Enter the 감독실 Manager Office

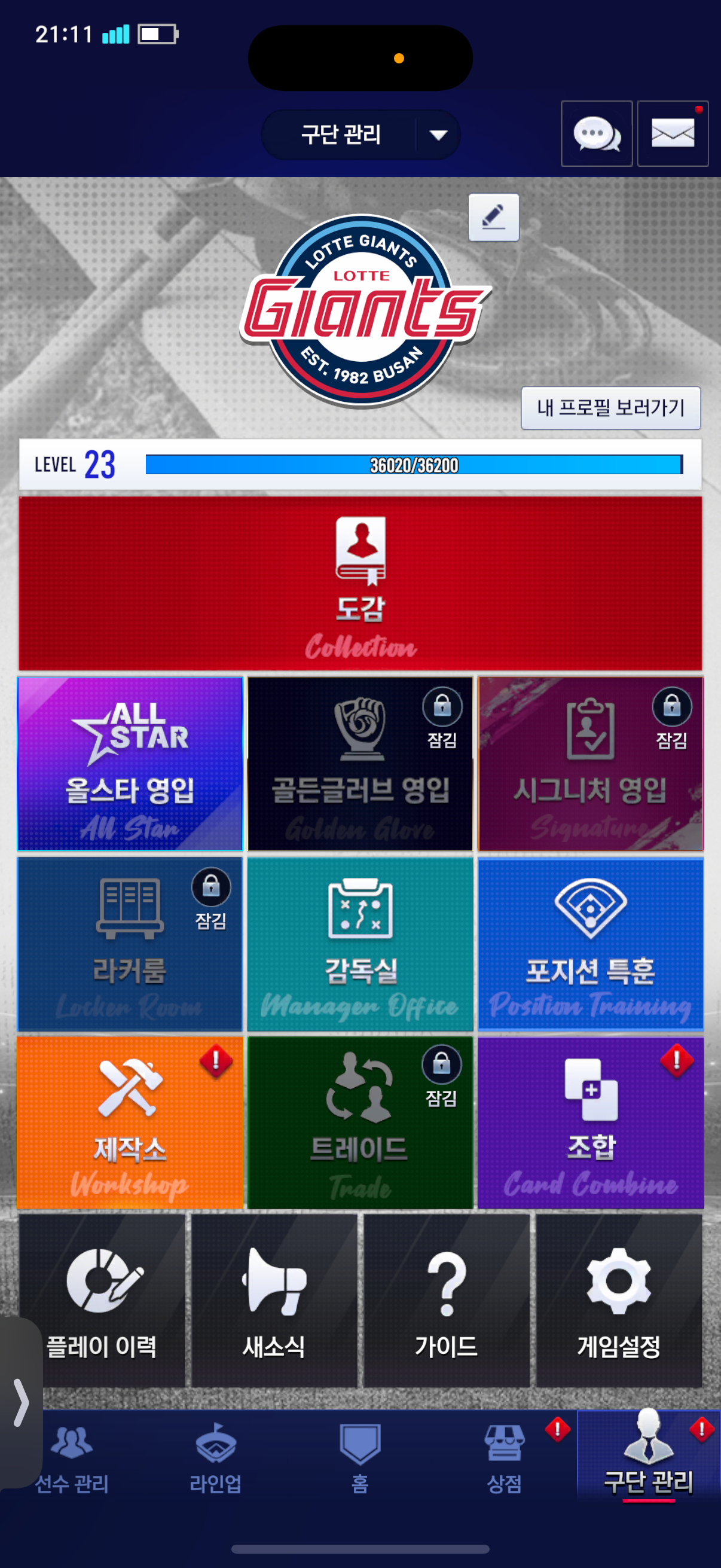(360, 944)
